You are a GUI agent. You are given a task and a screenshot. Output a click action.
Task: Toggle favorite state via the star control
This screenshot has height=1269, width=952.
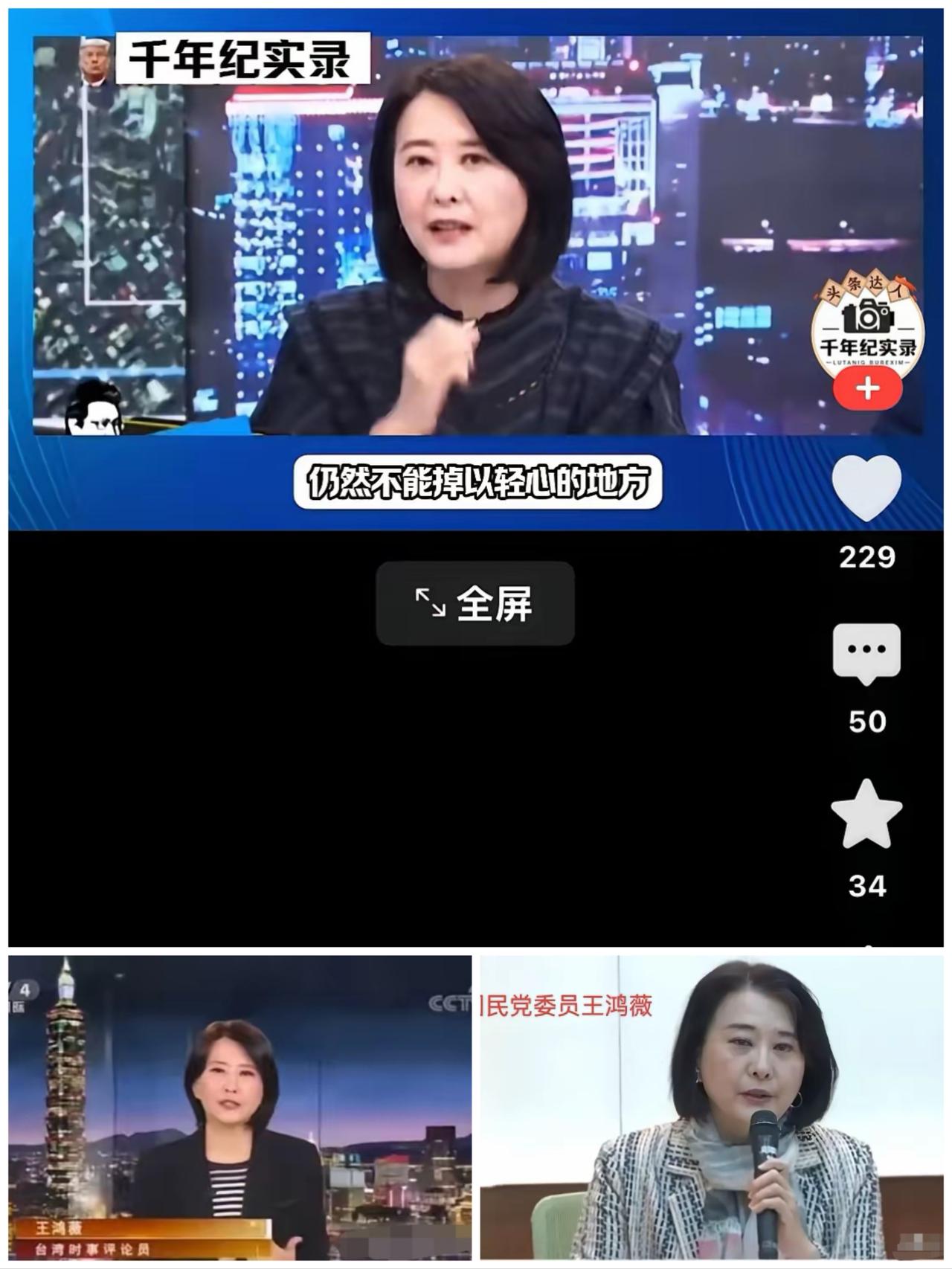click(x=865, y=822)
